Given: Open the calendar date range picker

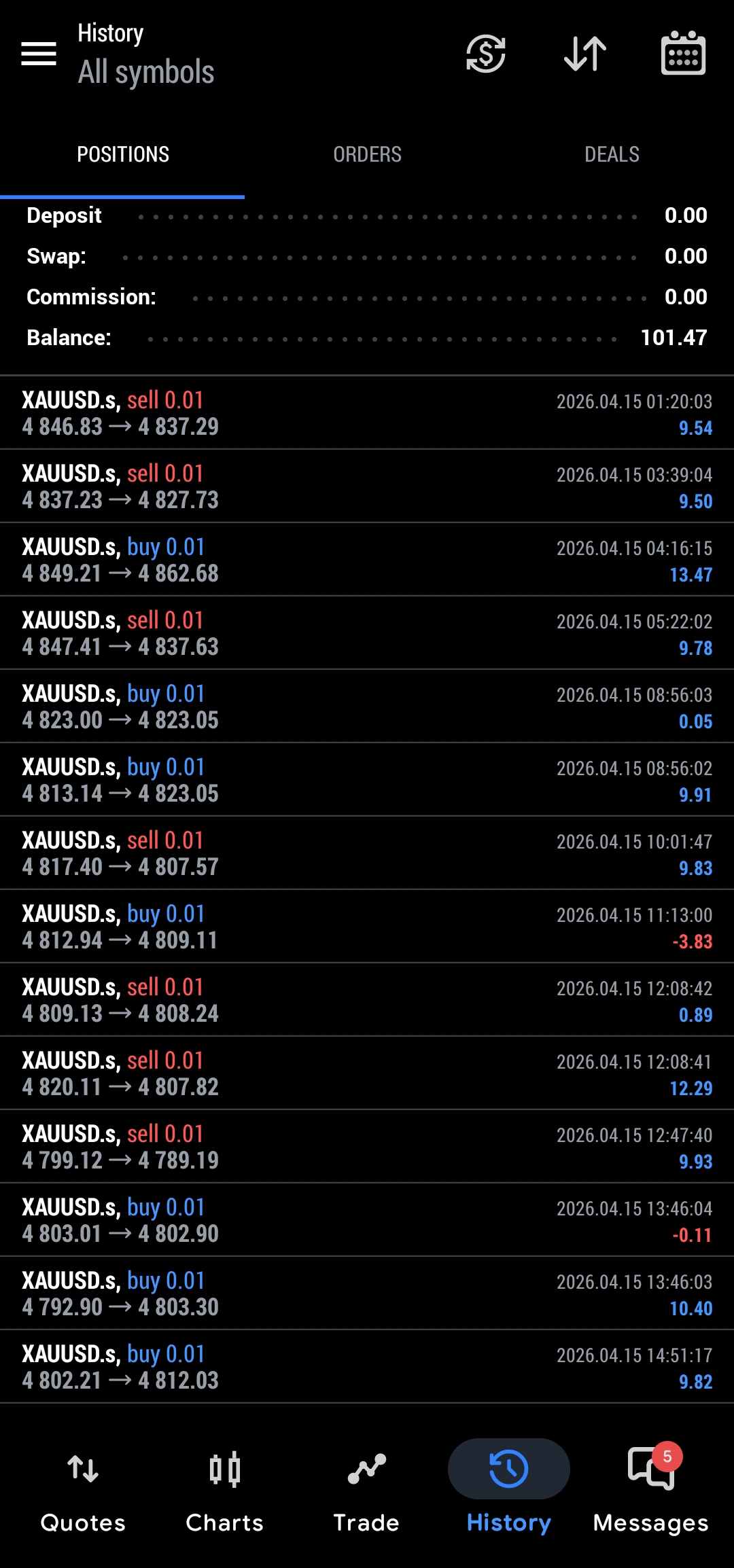Looking at the screenshot, I should coord(683,53).
